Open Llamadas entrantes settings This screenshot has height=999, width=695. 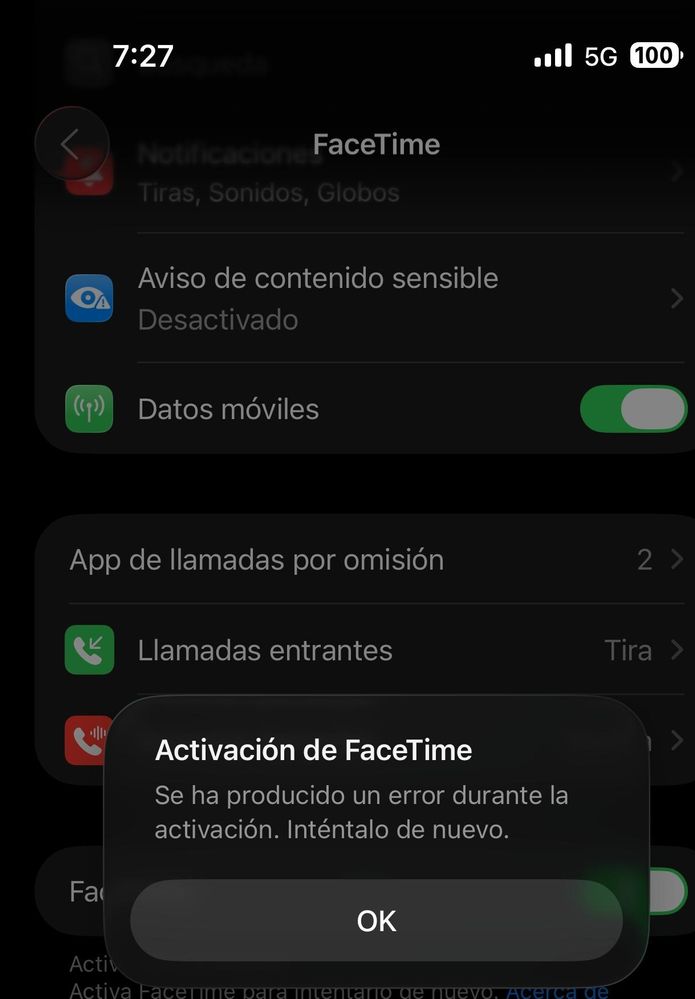(360, 651)
